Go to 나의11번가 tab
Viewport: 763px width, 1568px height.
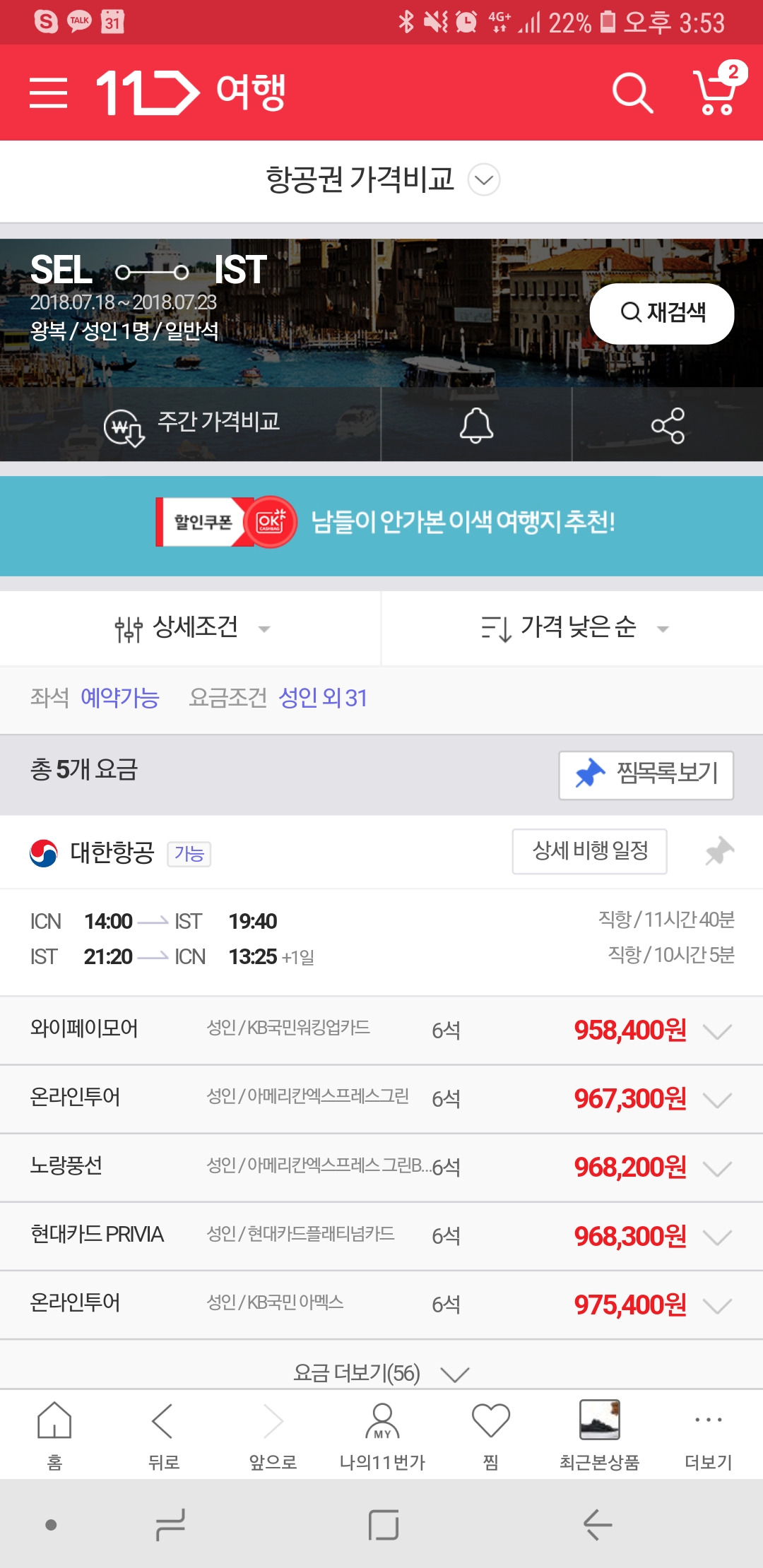(382, 1435)
